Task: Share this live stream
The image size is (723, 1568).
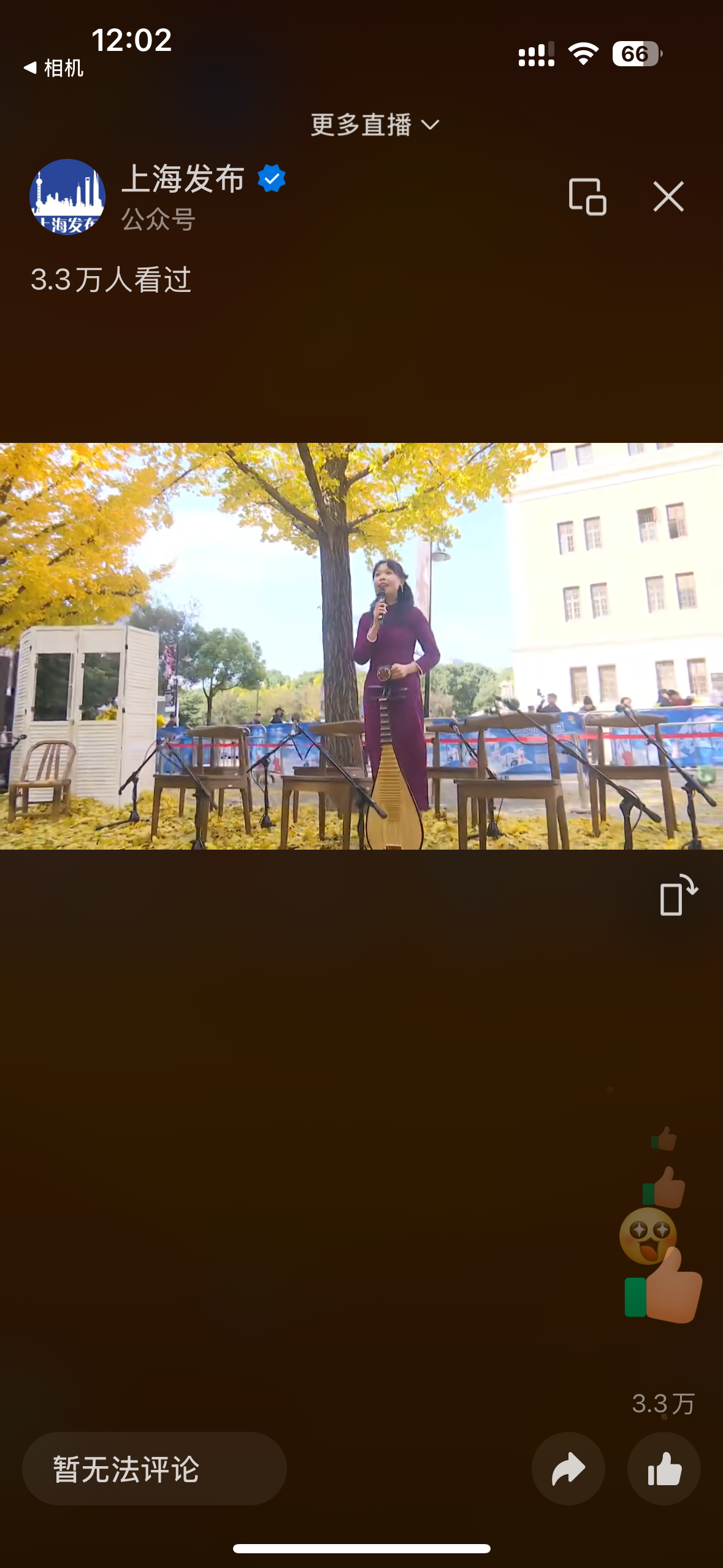Action: tap(568, 1469)
